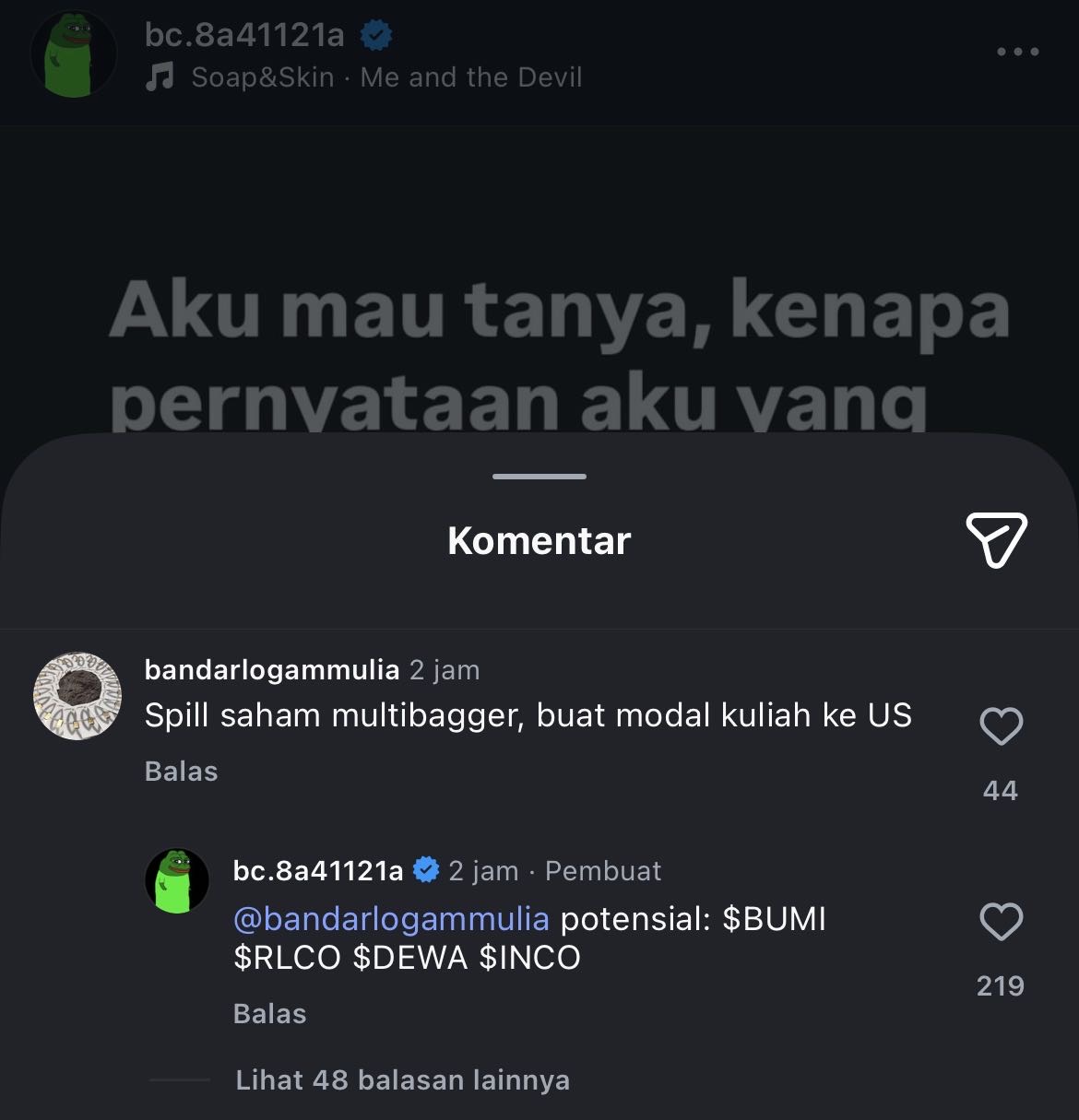Image resolution: width=1079 pixels, height=1120 pixels.
Task: Open the three-dot overflow menu
Action: 1018,52
